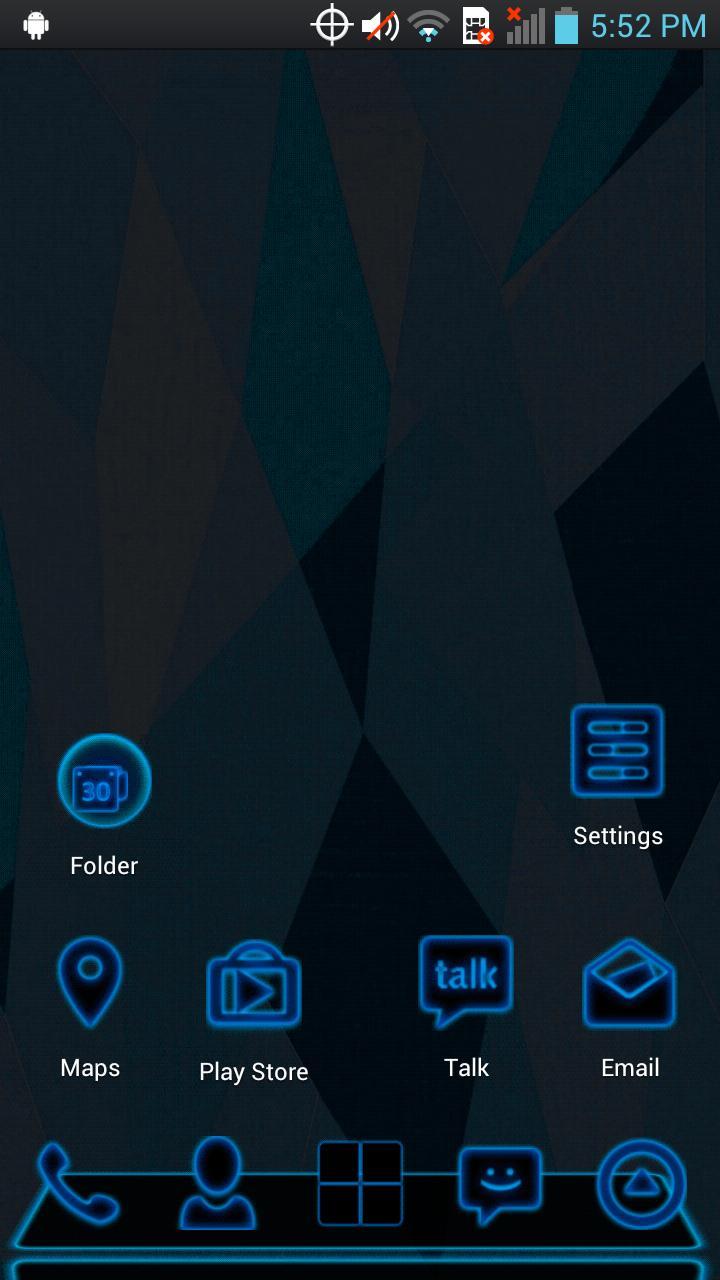Tap the Android robot icon in status bar
720x1280 pixels.
[x=34, y=25]
